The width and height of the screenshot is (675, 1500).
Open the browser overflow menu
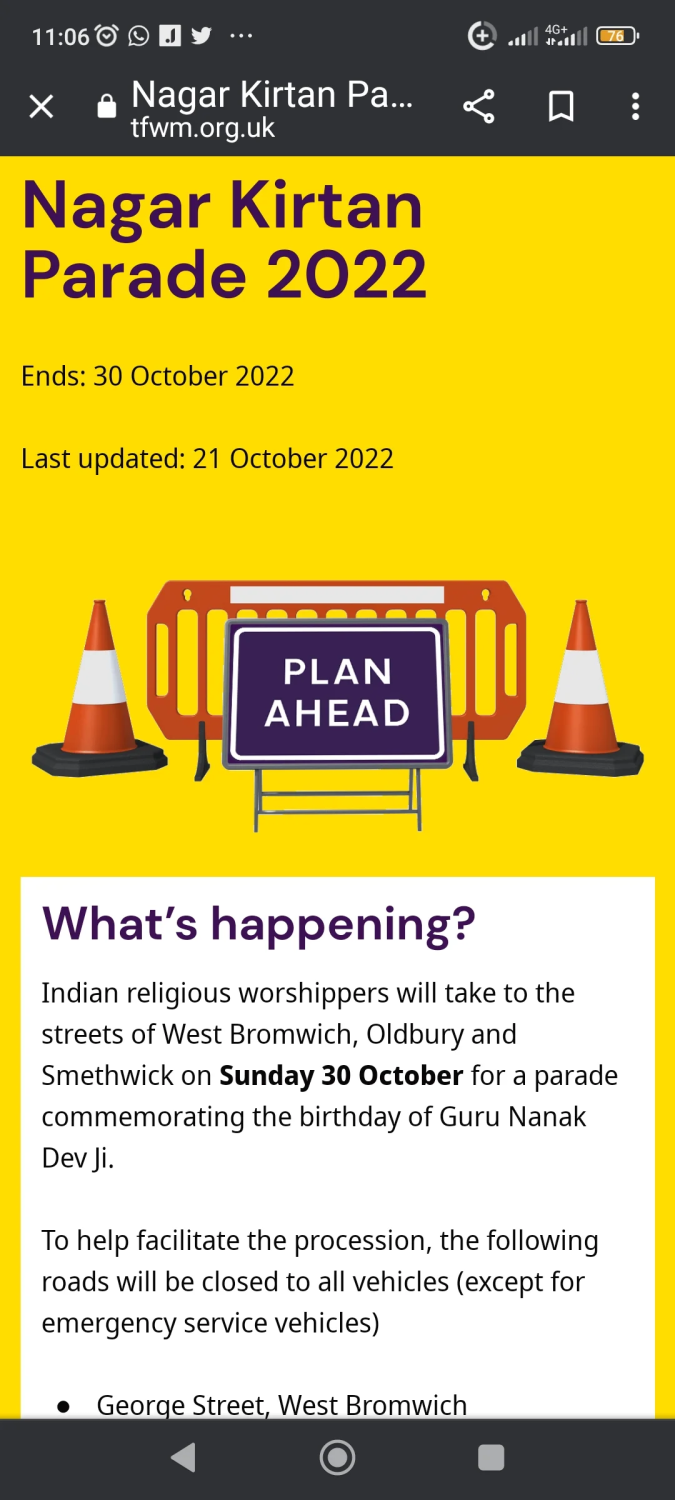(x=635, y=107)
